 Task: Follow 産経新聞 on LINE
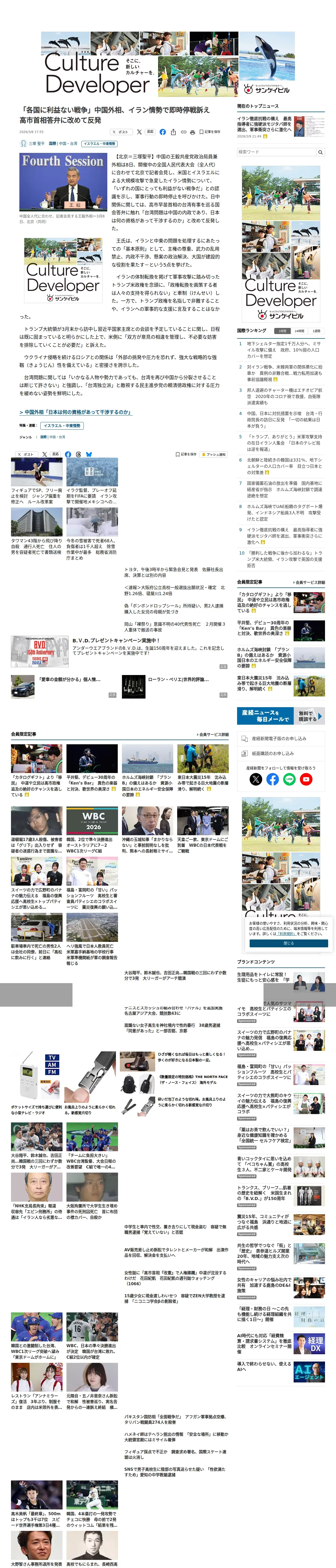289,779
